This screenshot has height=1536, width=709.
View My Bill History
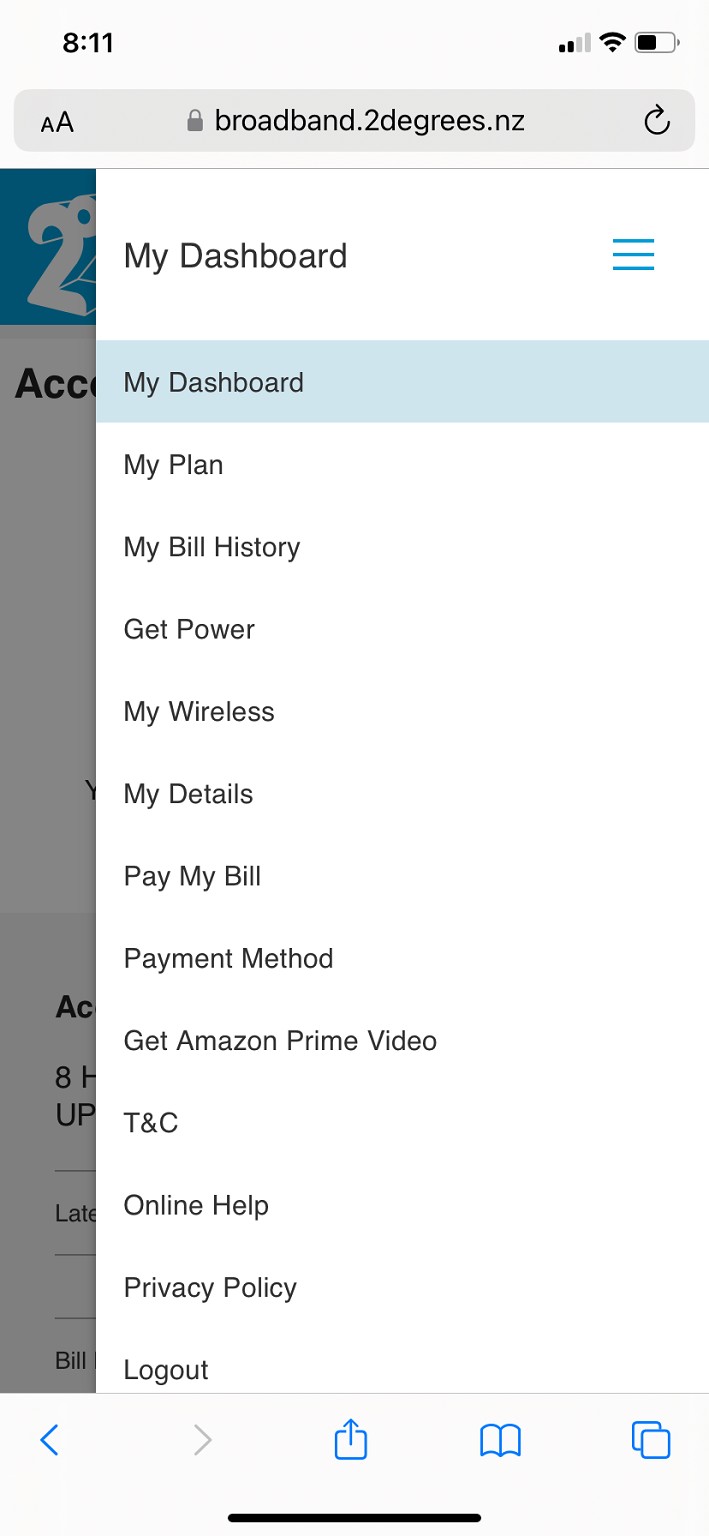click(x=212, y=547)
